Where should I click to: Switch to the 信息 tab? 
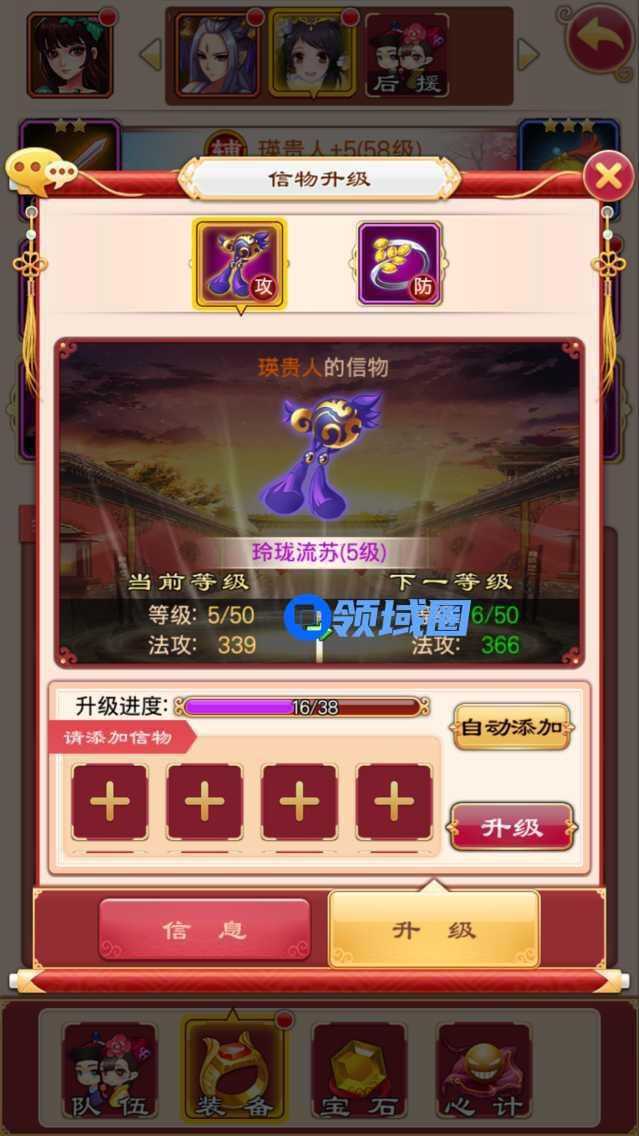(x=204, y=929)
